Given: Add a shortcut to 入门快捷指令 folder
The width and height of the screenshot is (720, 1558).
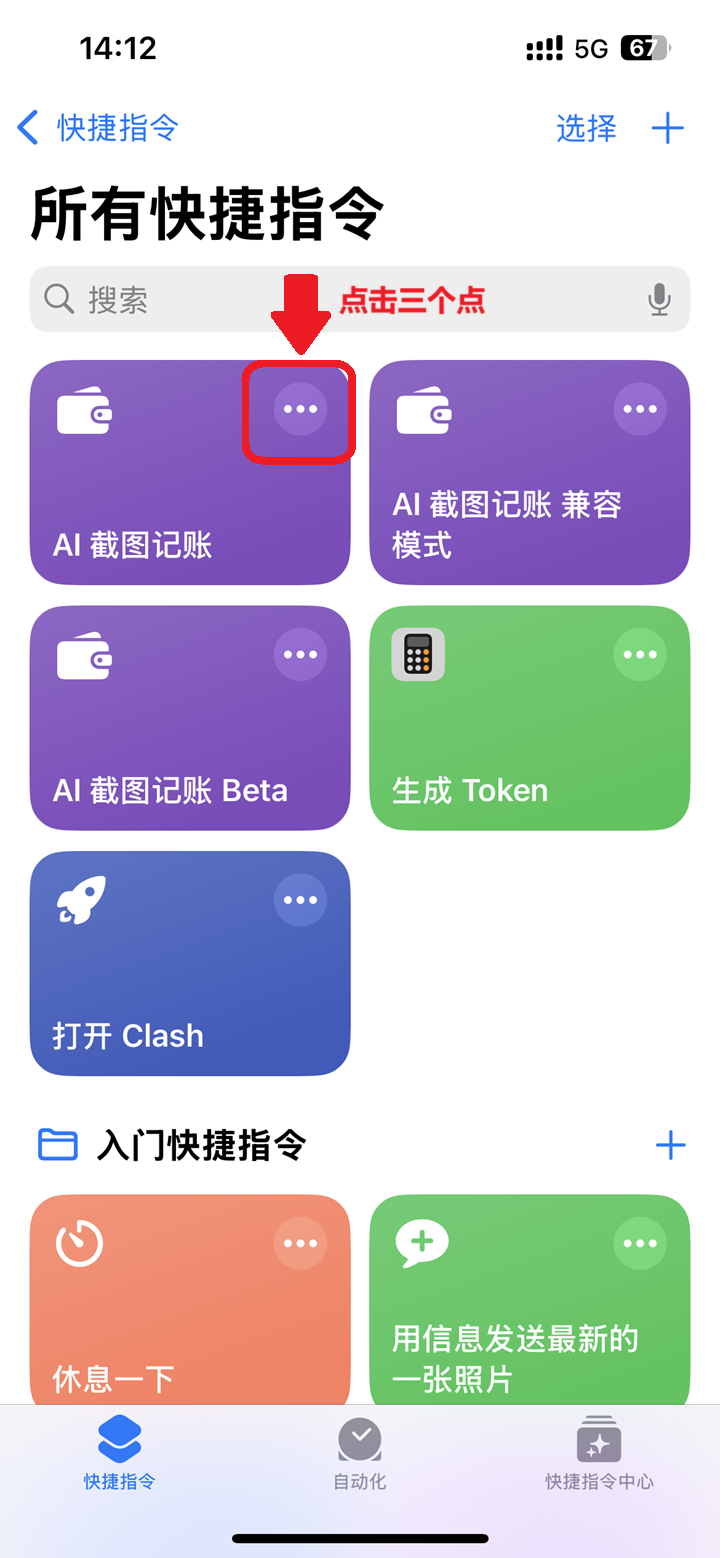Looking at the screenshot, I should click(670, 1145).
